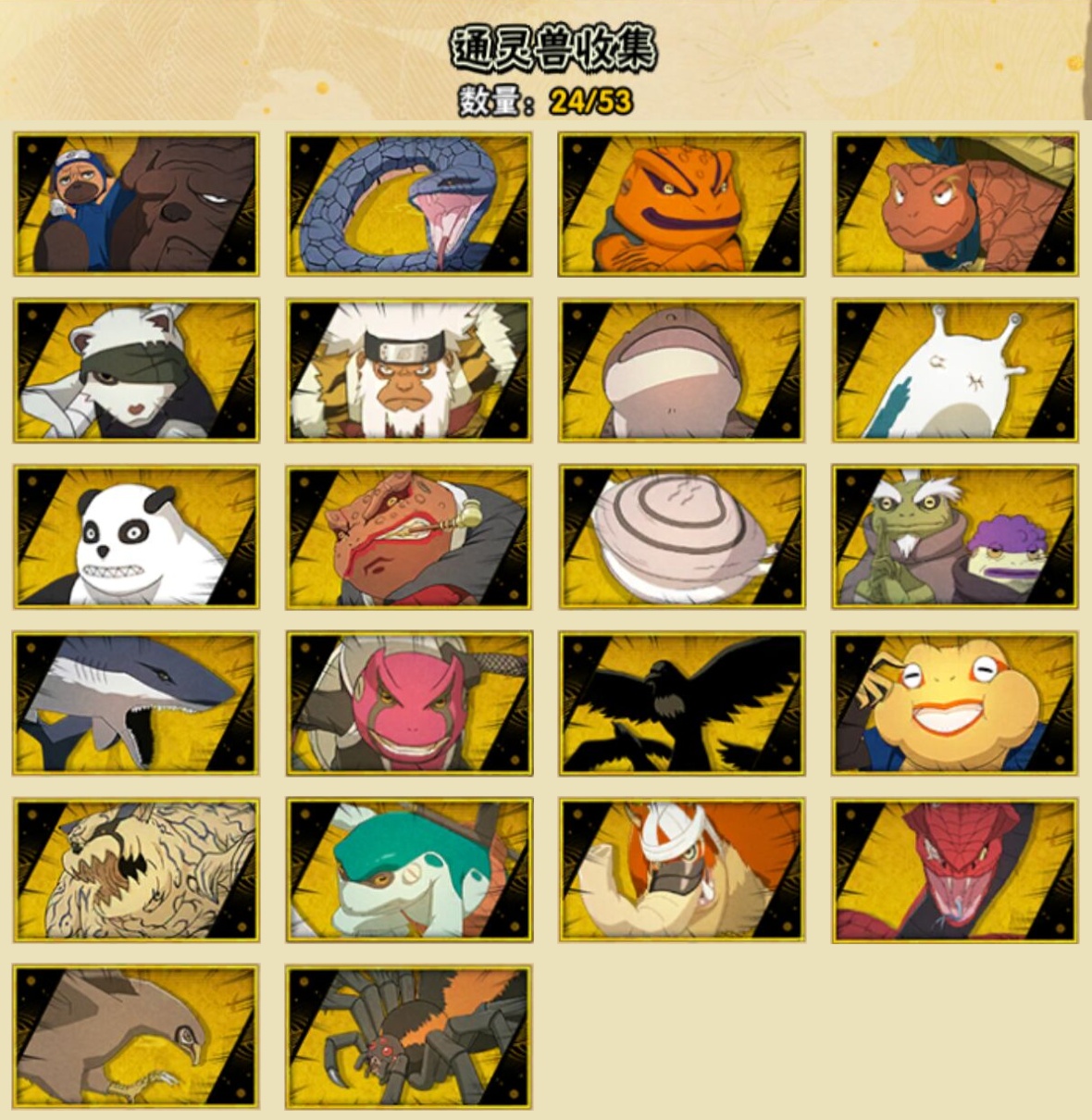Select the red snake summon card
Viewport: 1092px width, 1120px height.
pyautogui.click(x=955, y=870)
